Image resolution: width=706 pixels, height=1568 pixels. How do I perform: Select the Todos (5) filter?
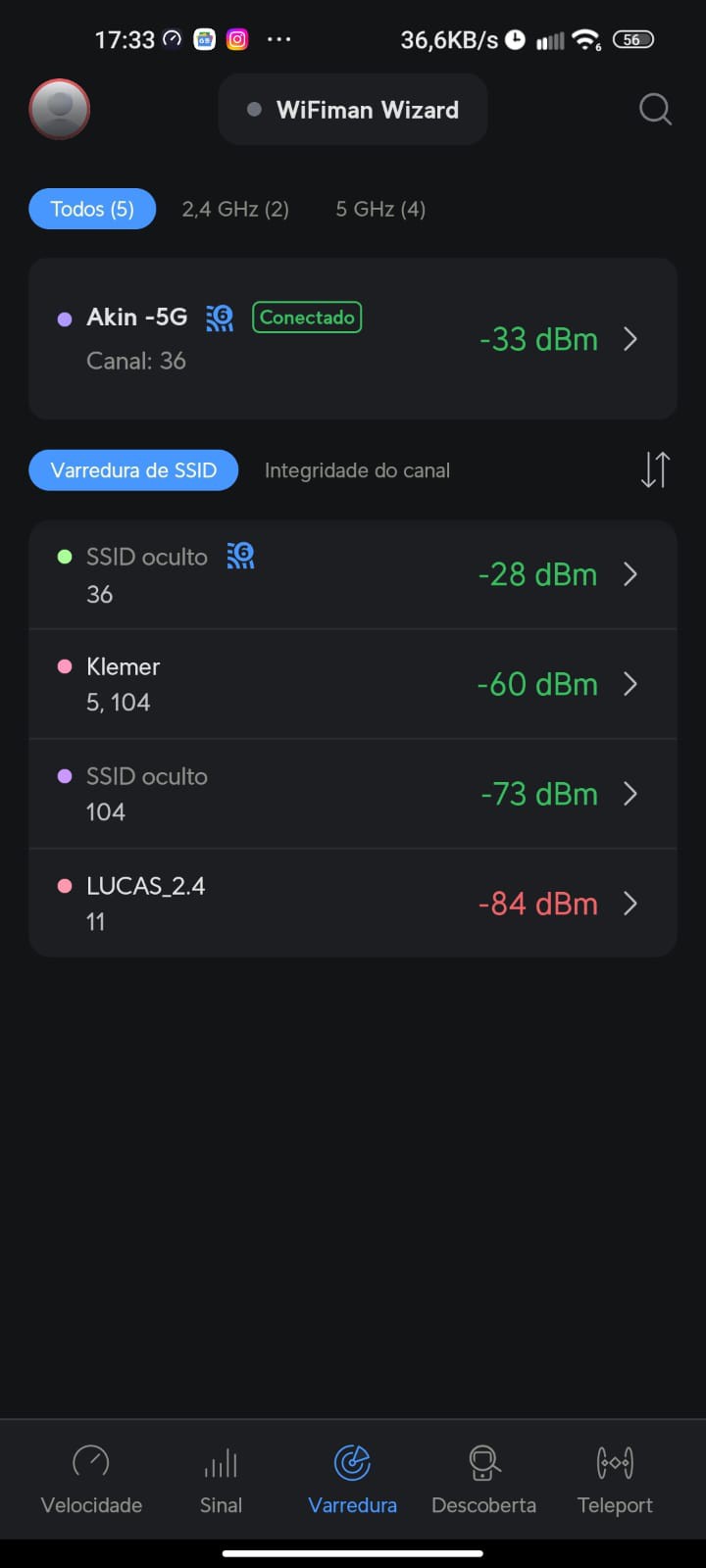click(x=92, y=209)
